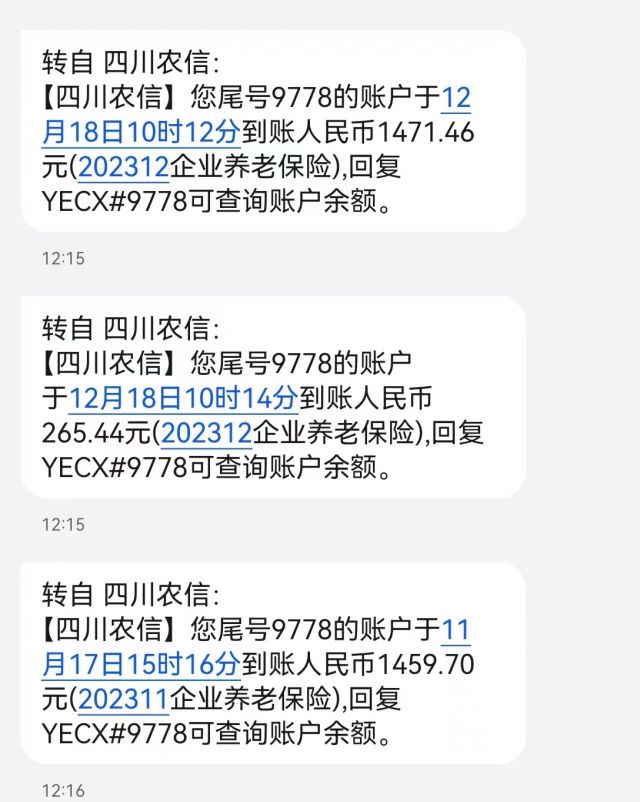This screenshot has height=802, width=640.
Task: Tap 202312 link in the 265.44元 message
Action: click(206, 432)
